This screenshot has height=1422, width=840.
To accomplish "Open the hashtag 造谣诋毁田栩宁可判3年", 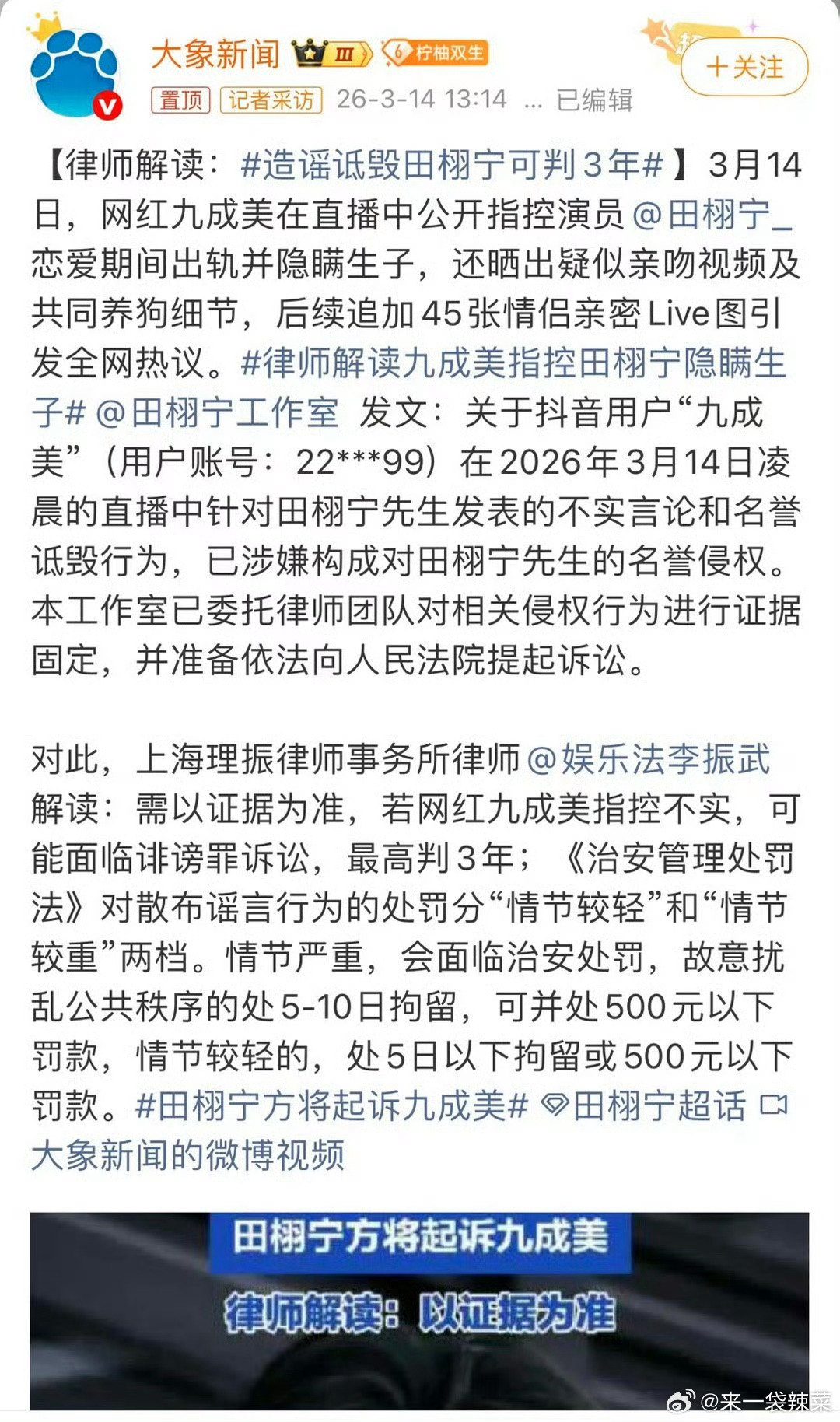I will click(451, 163).
